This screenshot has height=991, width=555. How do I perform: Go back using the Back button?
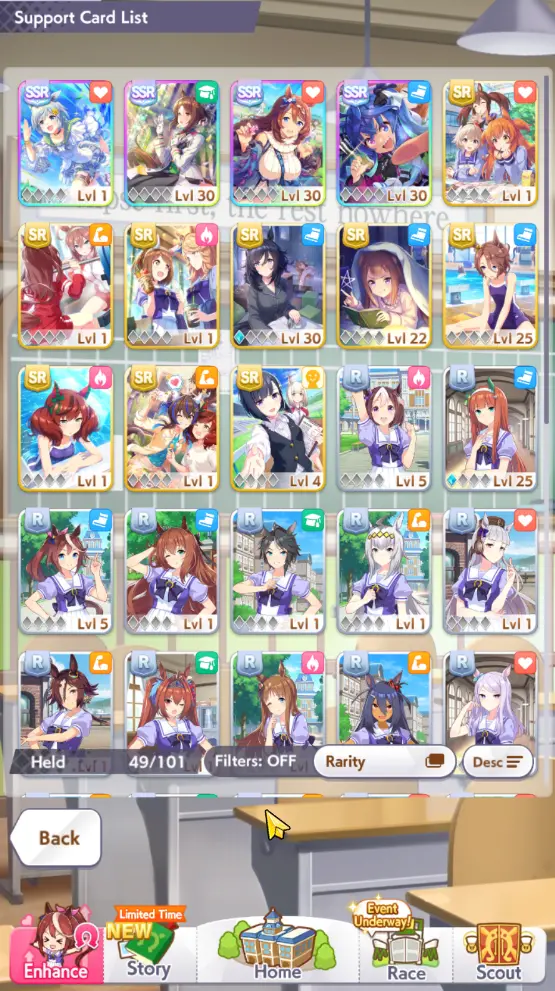coord(57,837)
